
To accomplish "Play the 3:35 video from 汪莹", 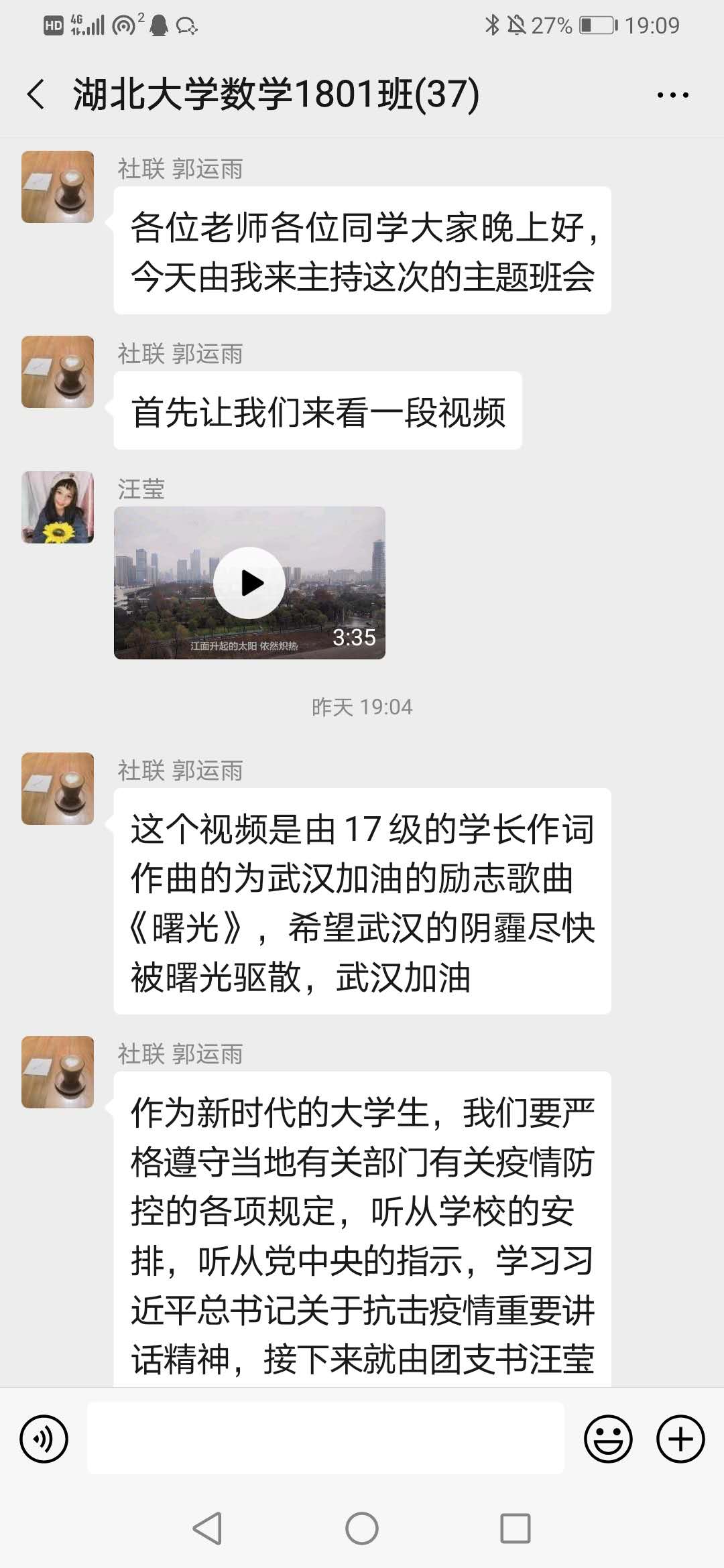I will tap(249, 583).
